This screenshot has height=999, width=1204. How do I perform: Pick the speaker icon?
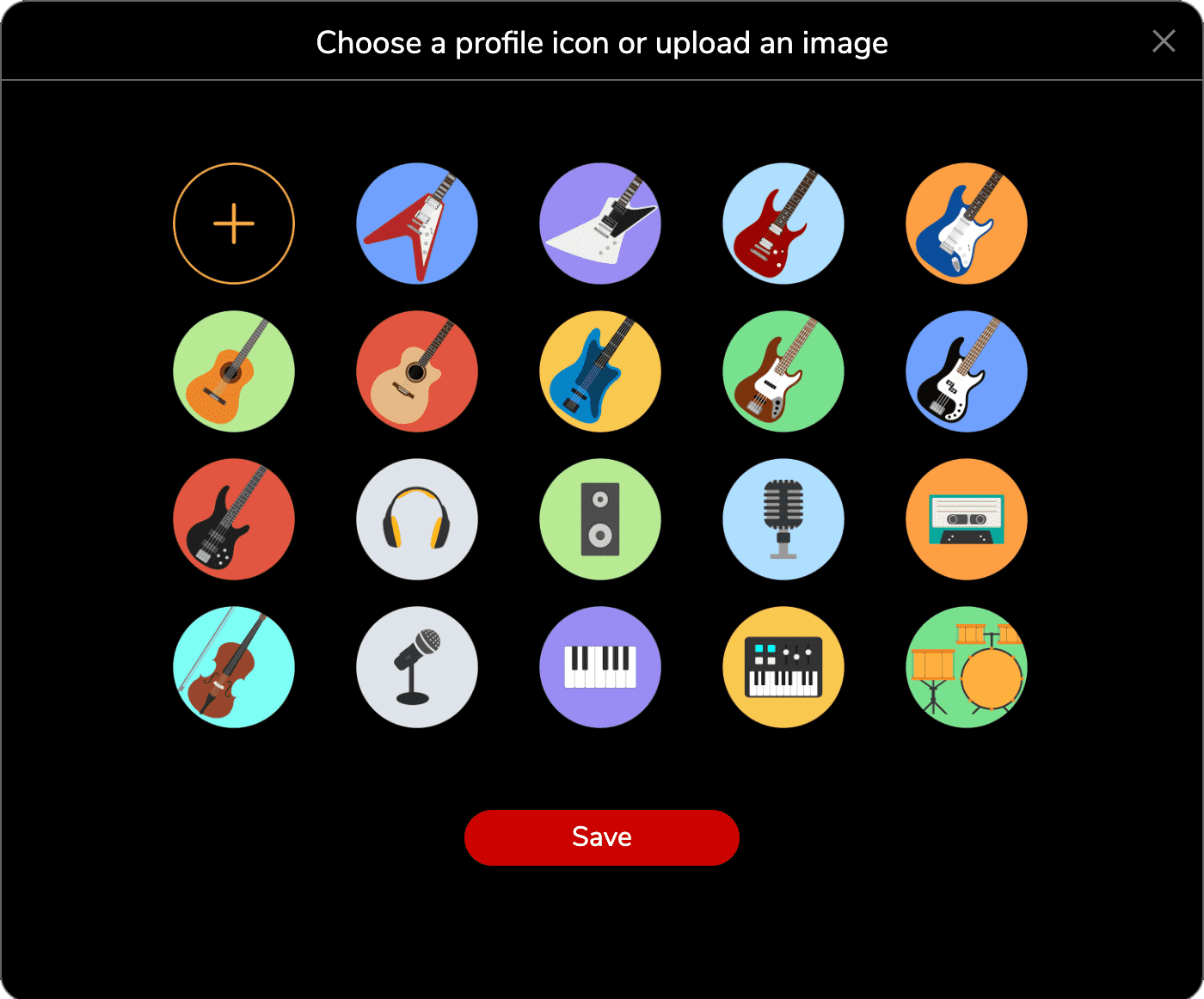pyautogui.click(x=600, y=519)
